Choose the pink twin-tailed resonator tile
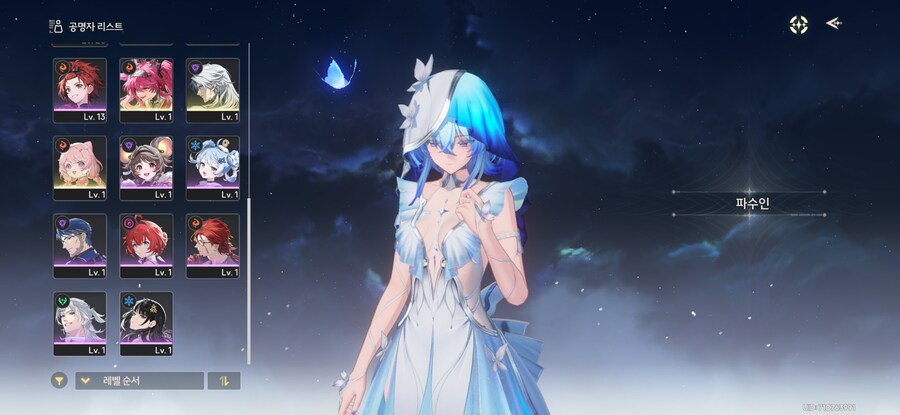This screenshot has width=900, height=415. click(146, 89)
